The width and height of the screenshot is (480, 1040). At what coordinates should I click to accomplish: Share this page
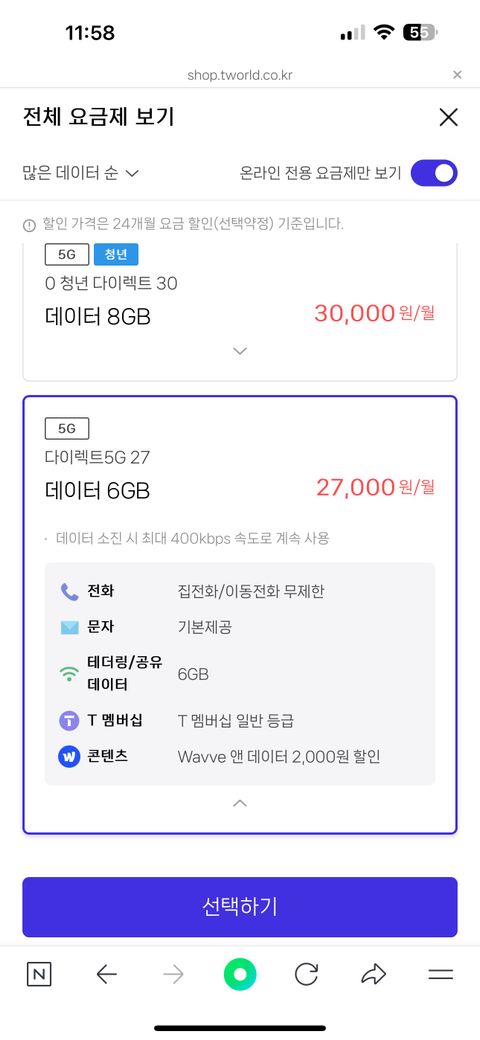[373, 974]
